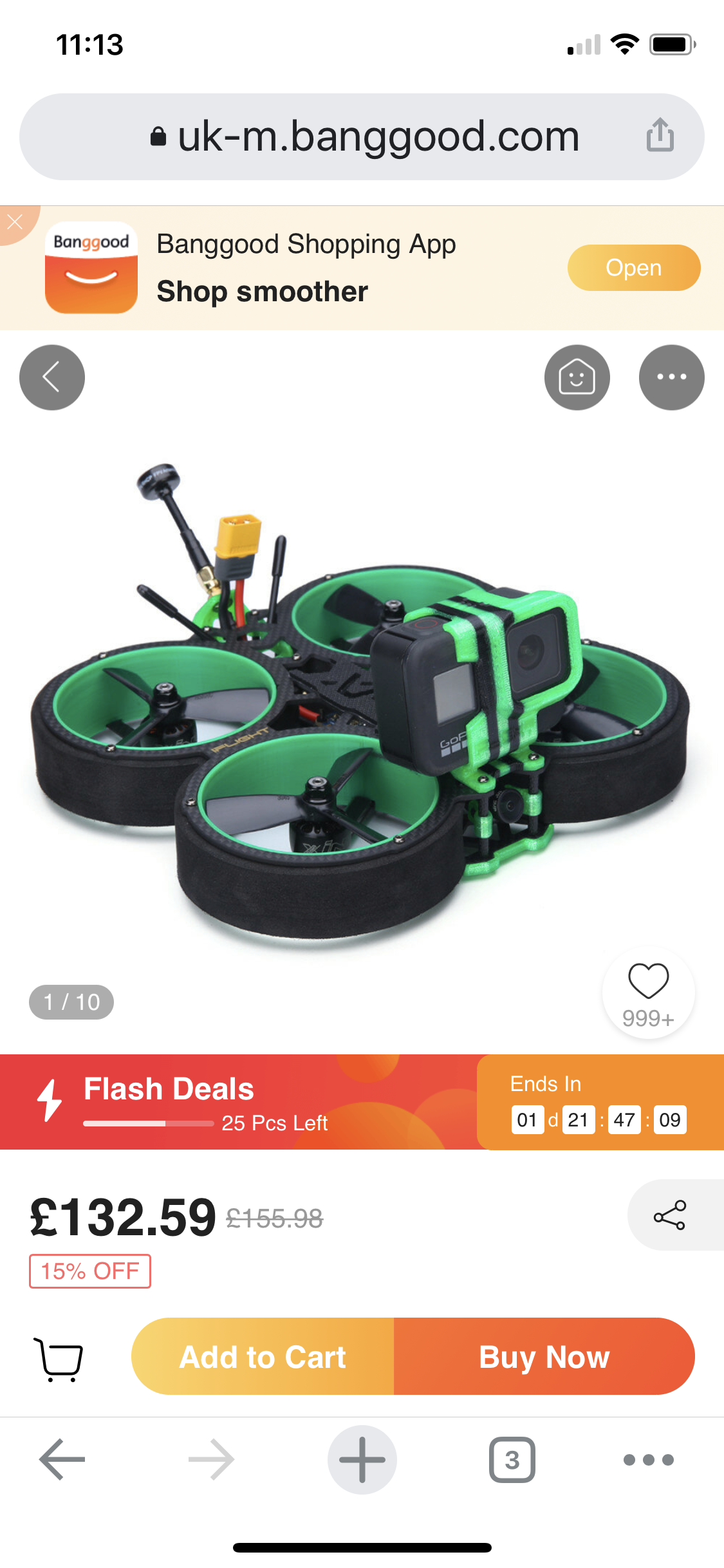Open the shopping cart icon
The width and height of the screenshot is (724, 1568).
point(58,1358)
